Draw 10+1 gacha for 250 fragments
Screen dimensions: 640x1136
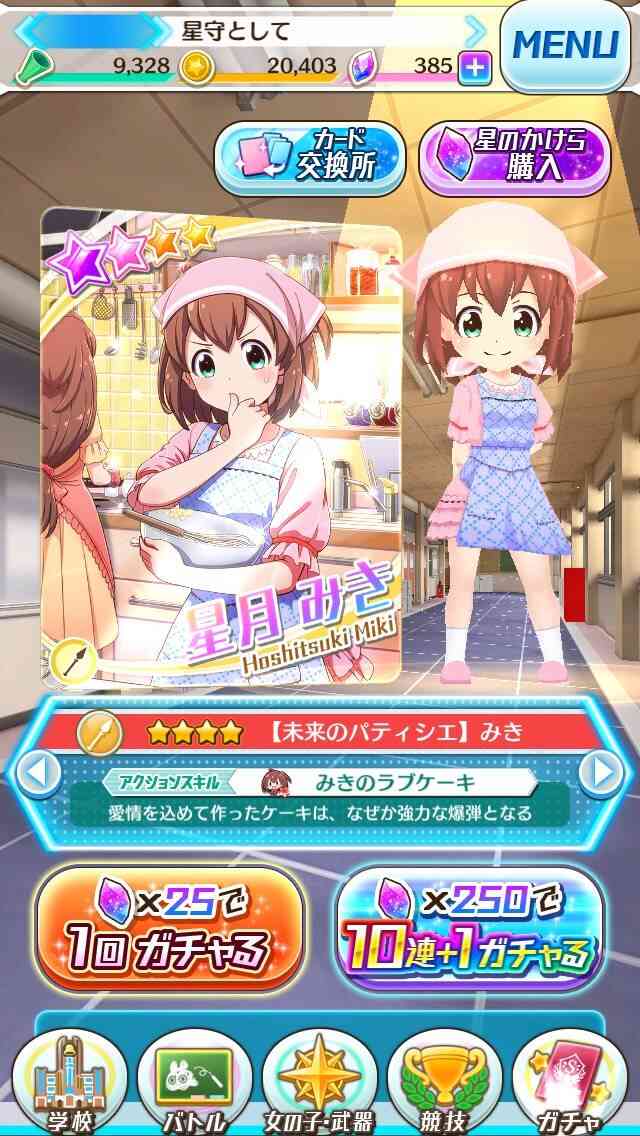(x=469, y=930)
